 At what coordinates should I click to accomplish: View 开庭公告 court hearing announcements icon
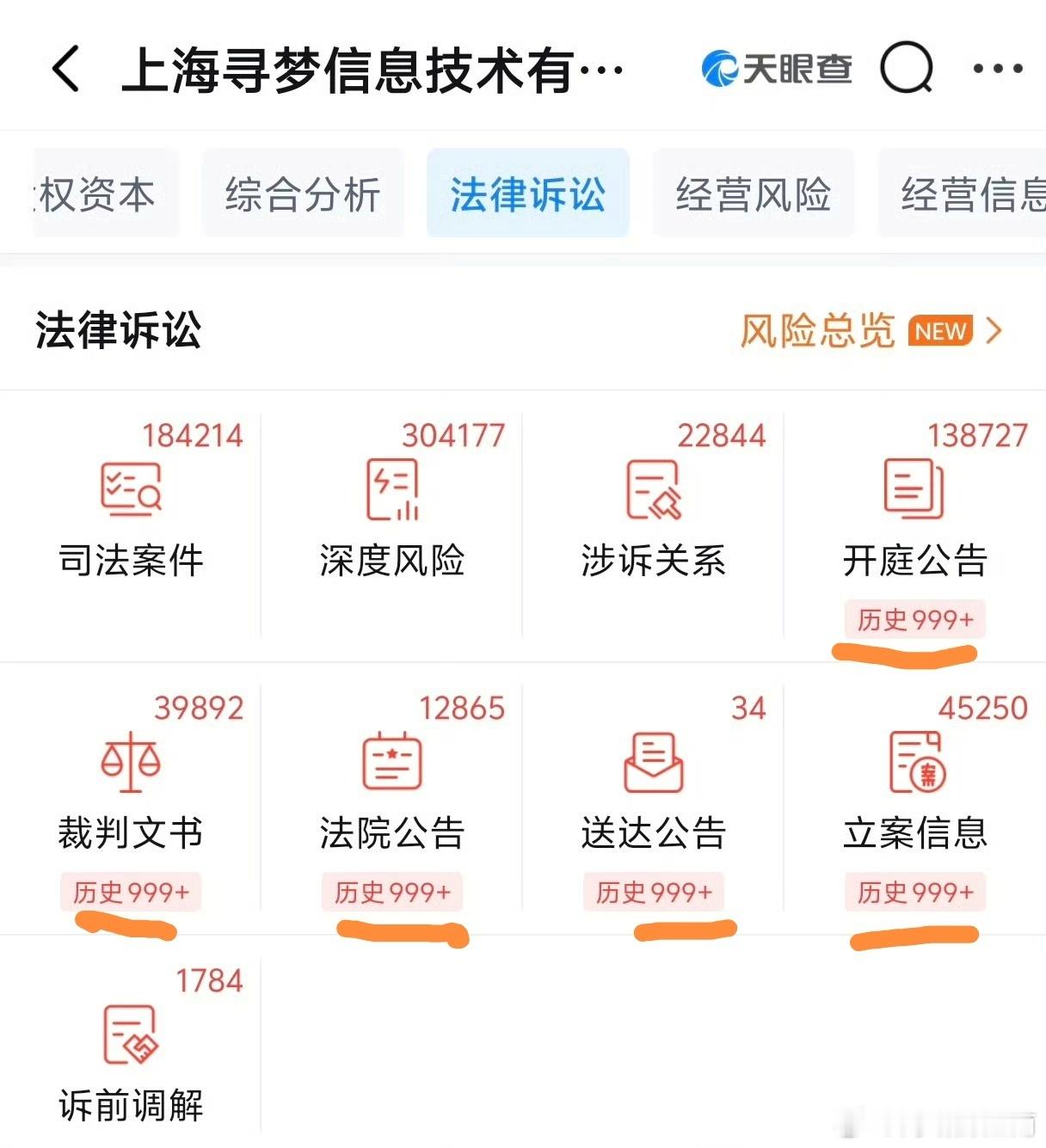[x=914, y=490]
